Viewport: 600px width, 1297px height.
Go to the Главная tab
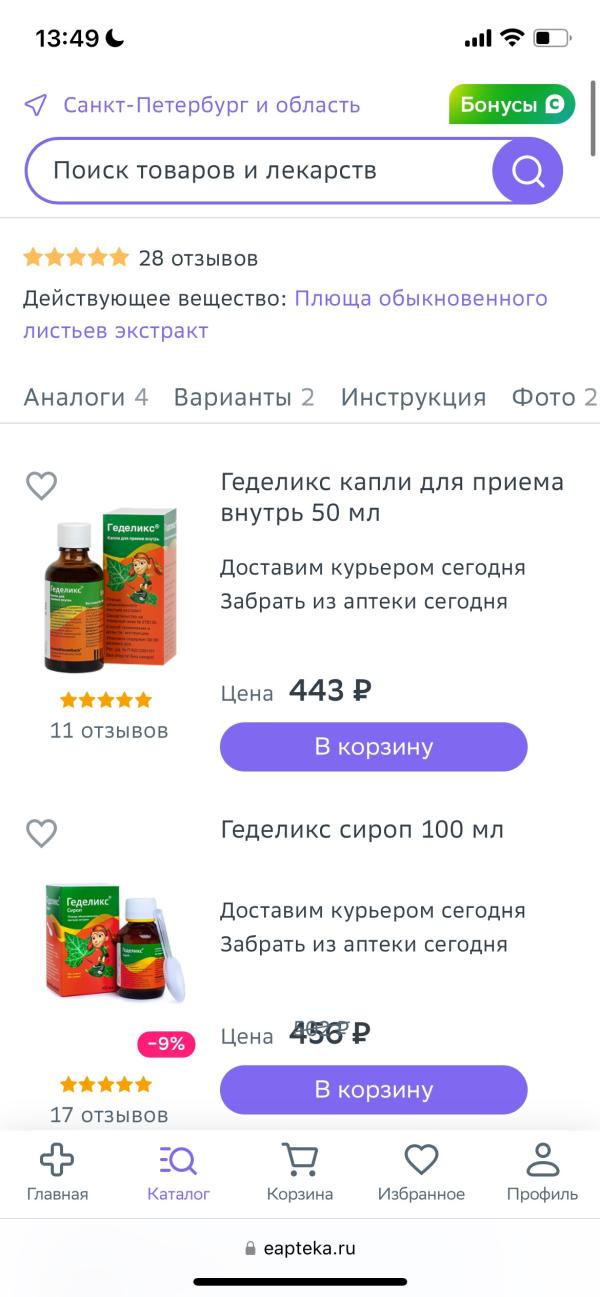pos(57,1173)
